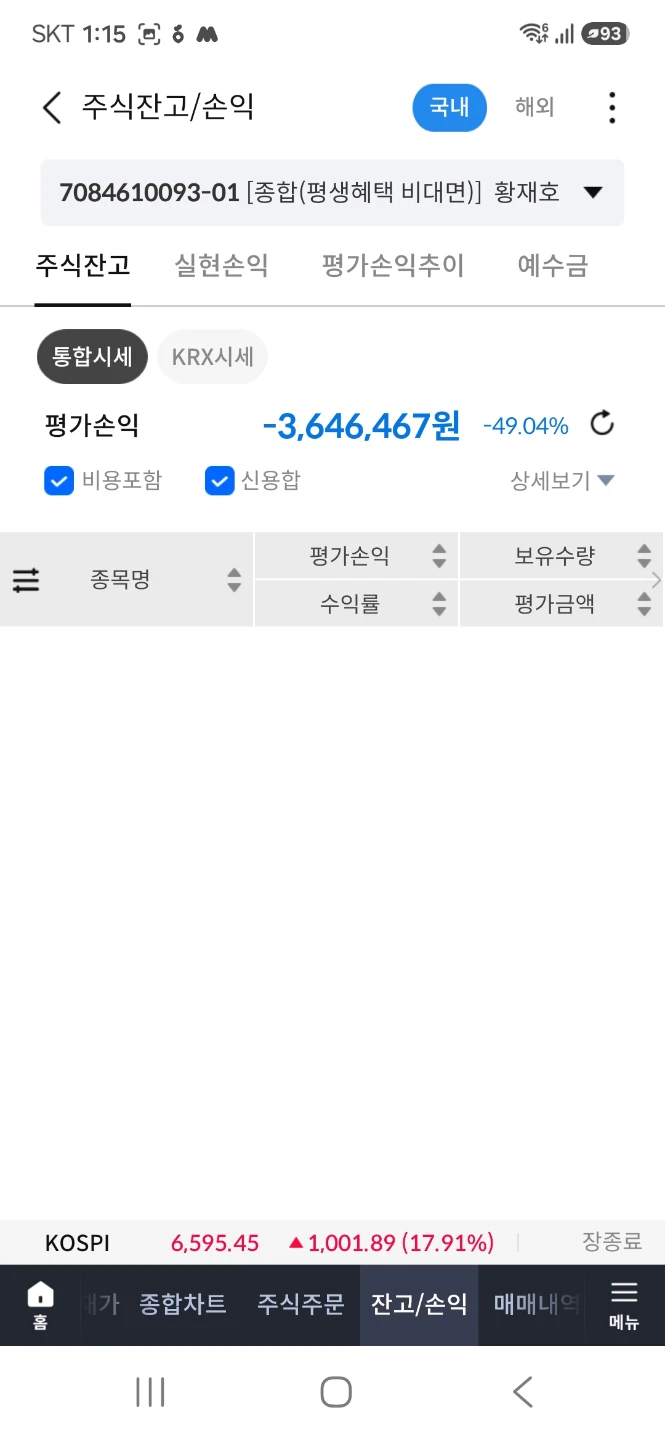Switch to 평가손익추이 tab
This screenshot has width=665, height=1440.
(393, 266)
